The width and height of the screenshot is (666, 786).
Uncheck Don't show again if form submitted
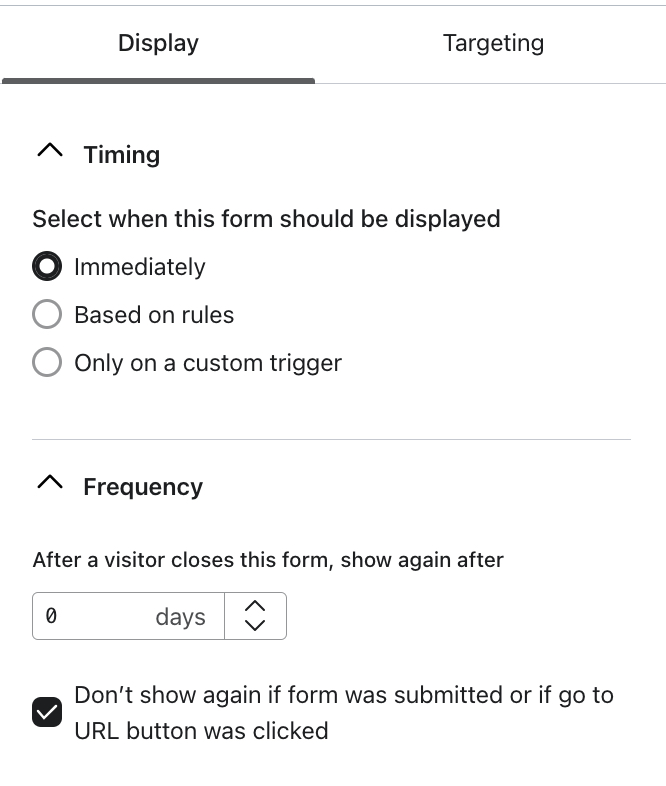point(47,713)
